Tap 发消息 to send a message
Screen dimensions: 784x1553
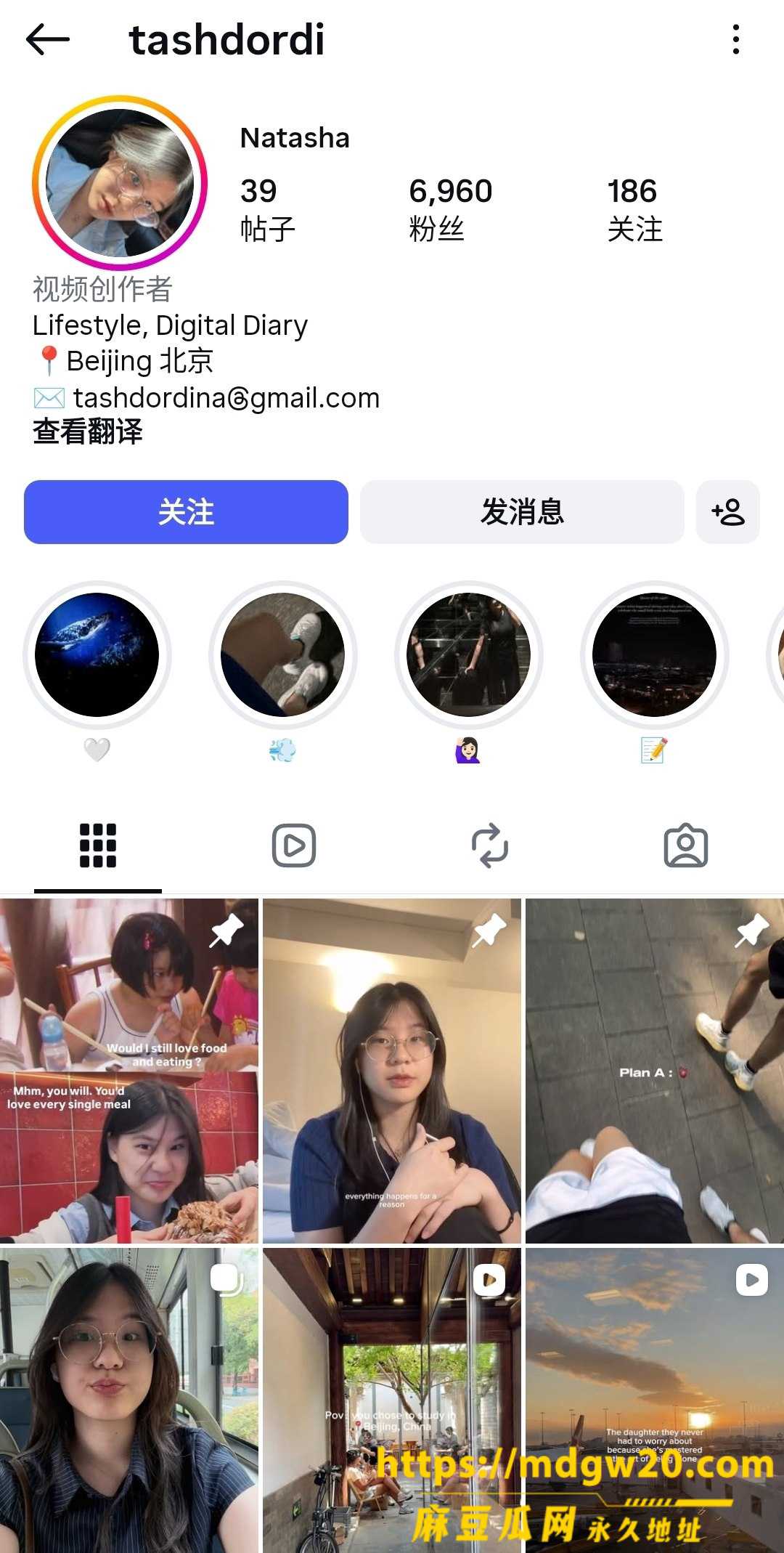coord(522,511)
